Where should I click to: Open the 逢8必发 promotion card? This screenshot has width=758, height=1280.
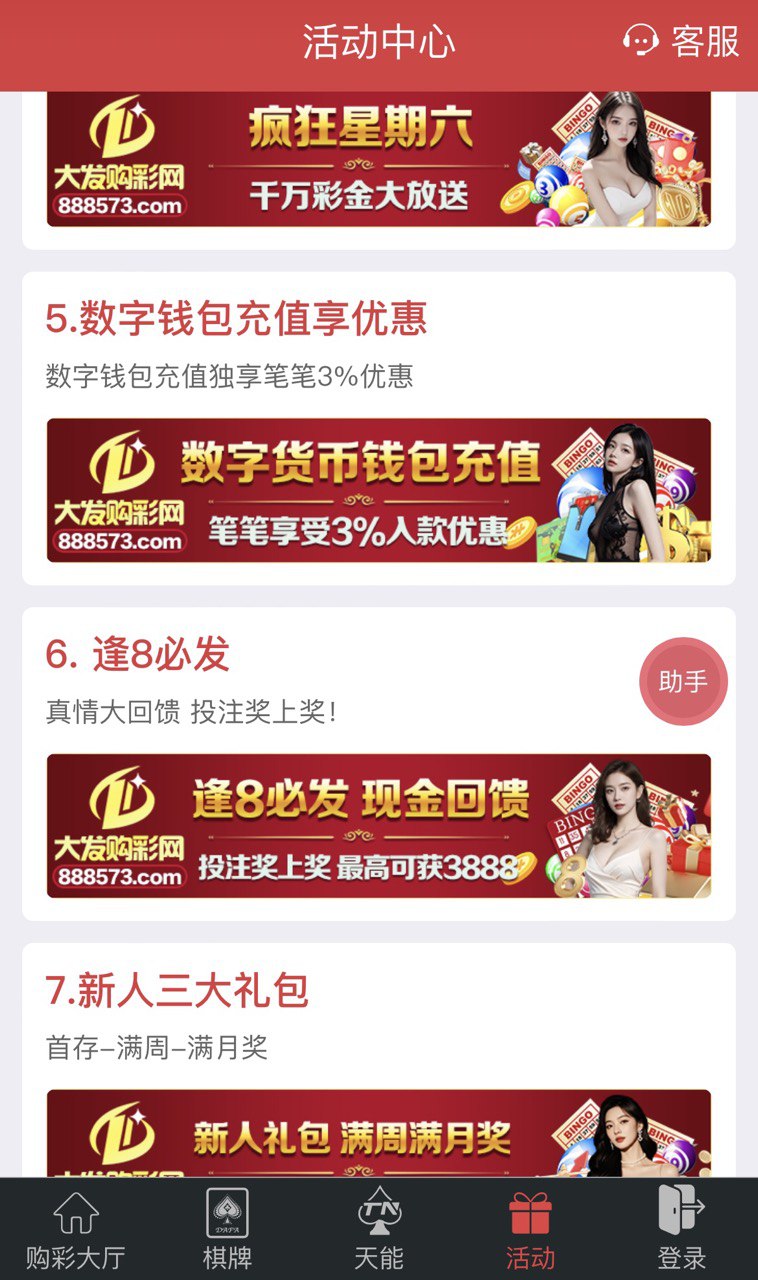(379, 825)
